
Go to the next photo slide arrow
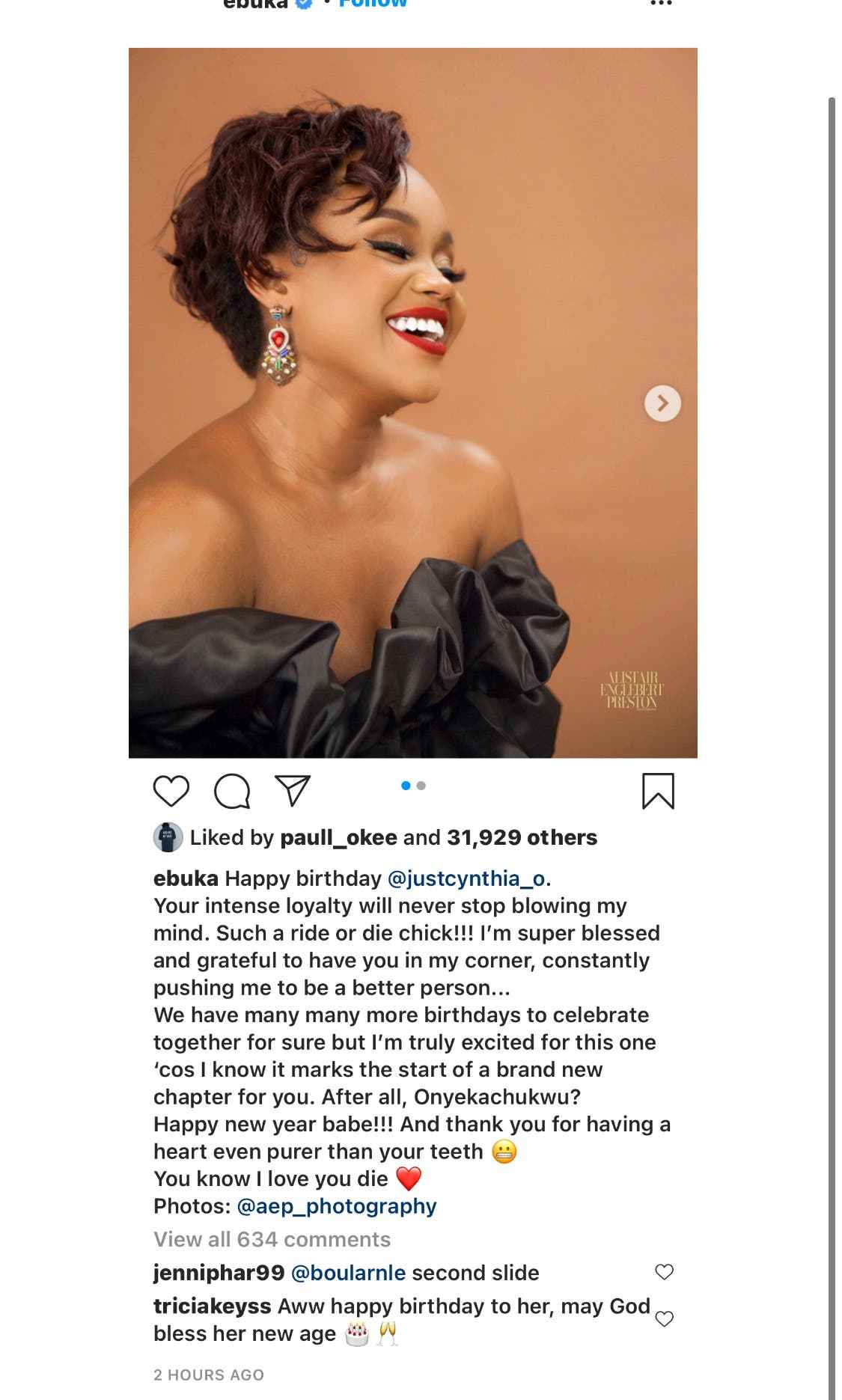pyautogui.click(x=662, y=403)
